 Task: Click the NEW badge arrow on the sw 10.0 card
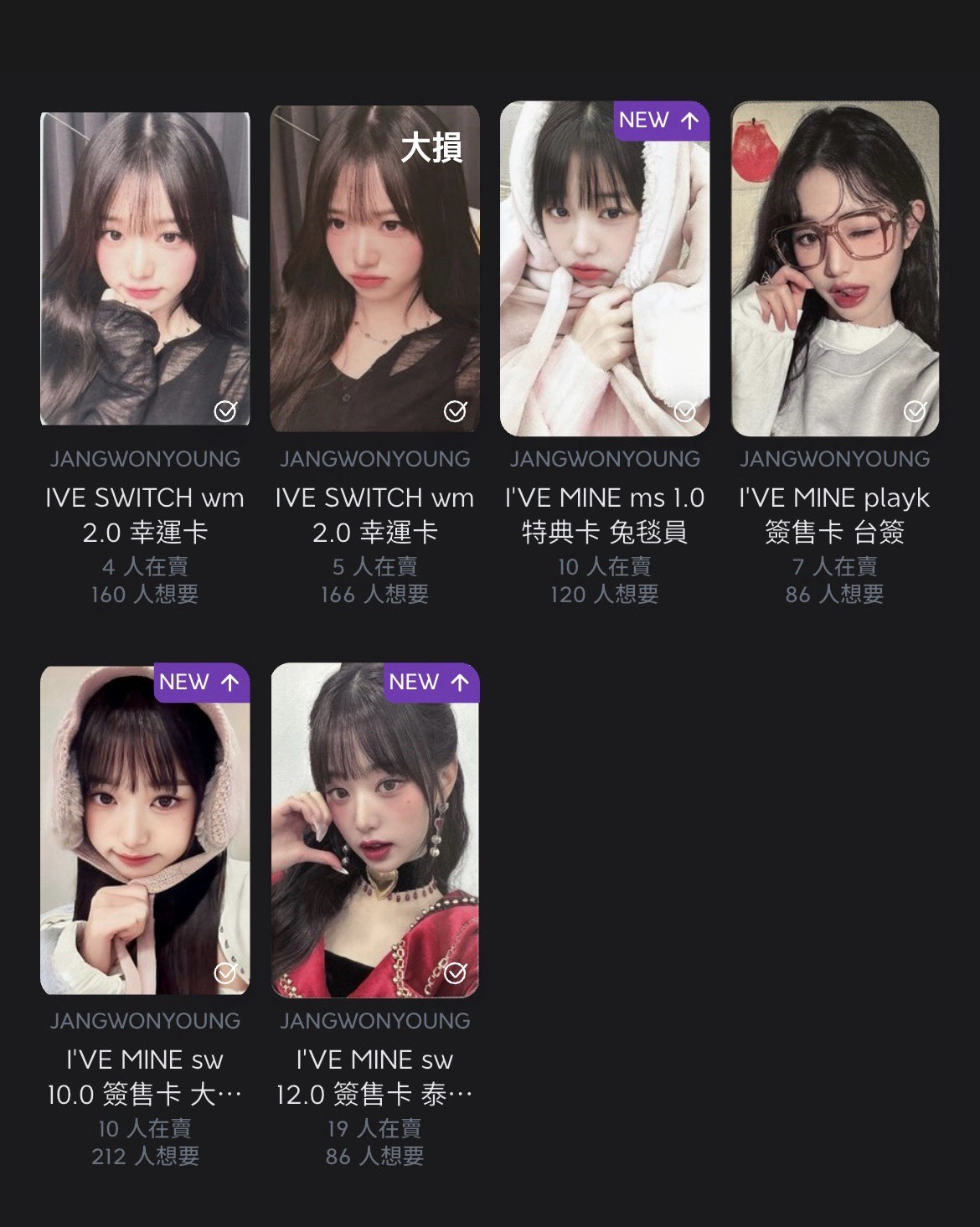[229, 682]
